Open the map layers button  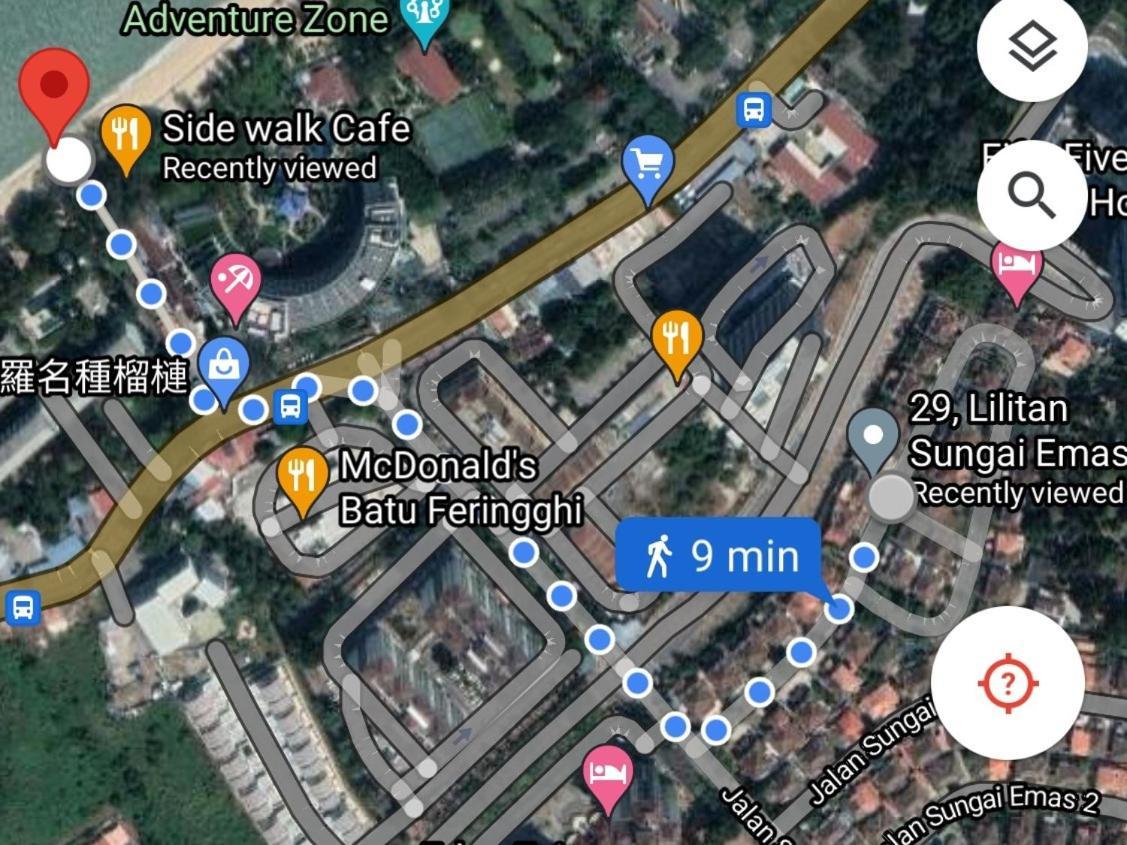click(1032, 47)
